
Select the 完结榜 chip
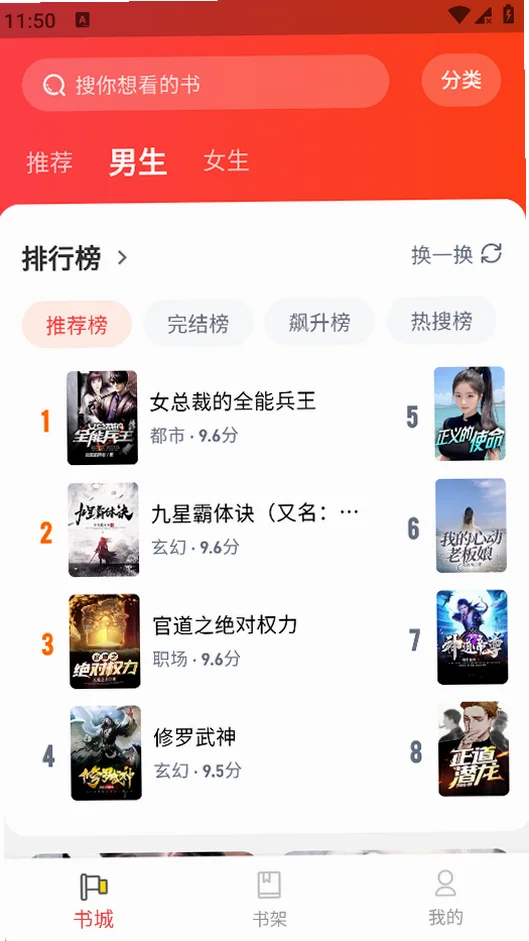tap(198, 323)
